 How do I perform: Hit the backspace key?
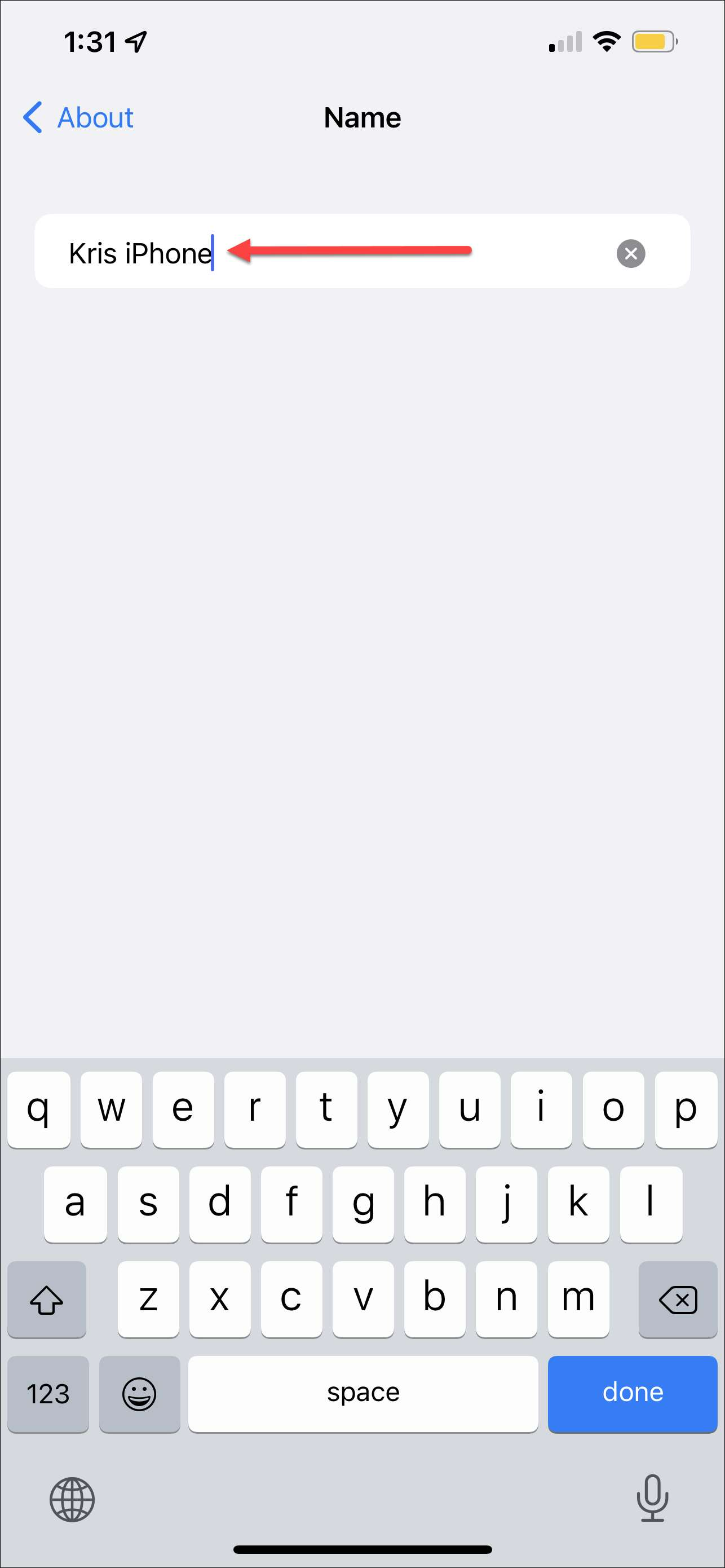pyautogui.click(x=678, y=1300)
